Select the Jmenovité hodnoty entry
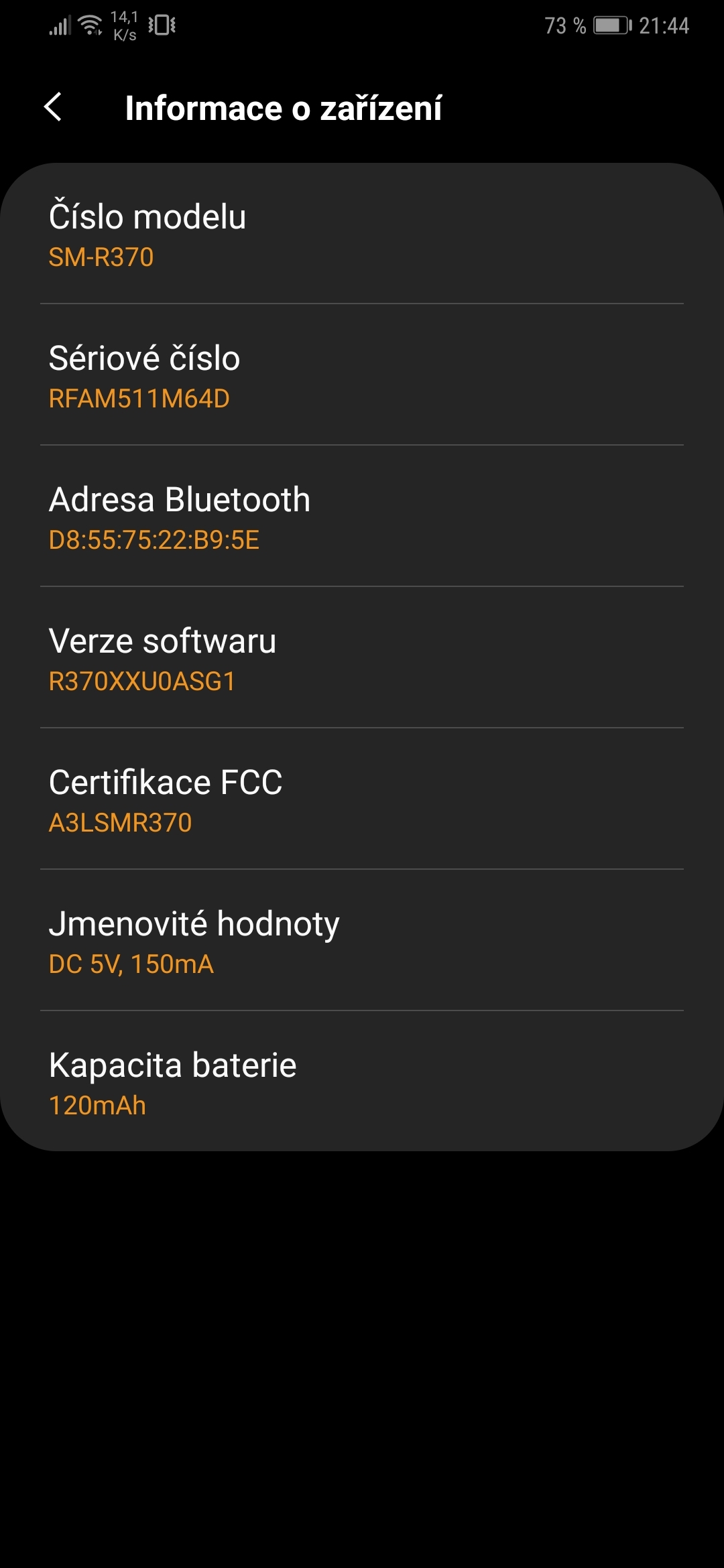This screenshot has height=1568, width=724. click(194, 923)
